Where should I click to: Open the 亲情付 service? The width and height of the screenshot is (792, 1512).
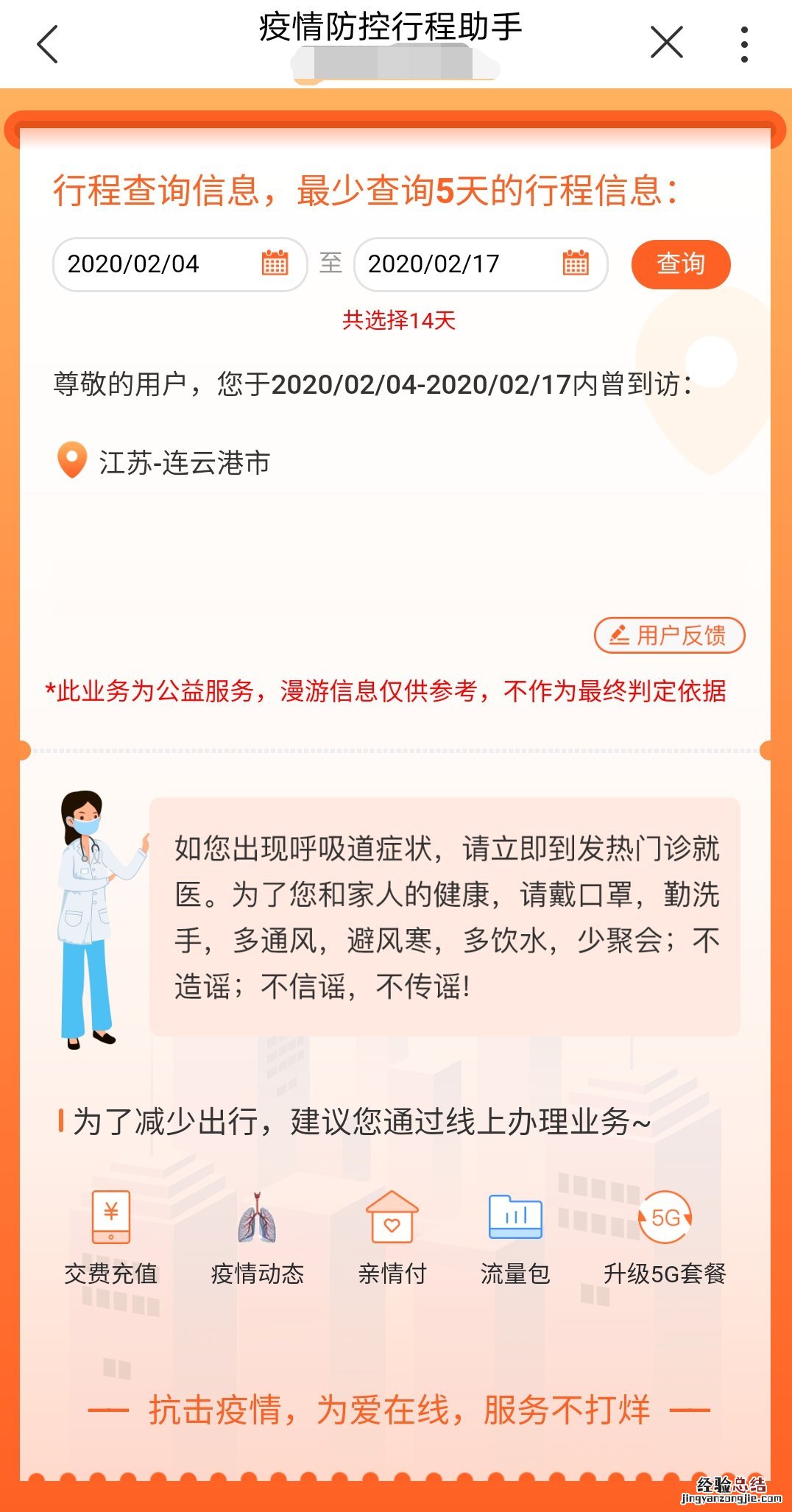click(392, 1238)
